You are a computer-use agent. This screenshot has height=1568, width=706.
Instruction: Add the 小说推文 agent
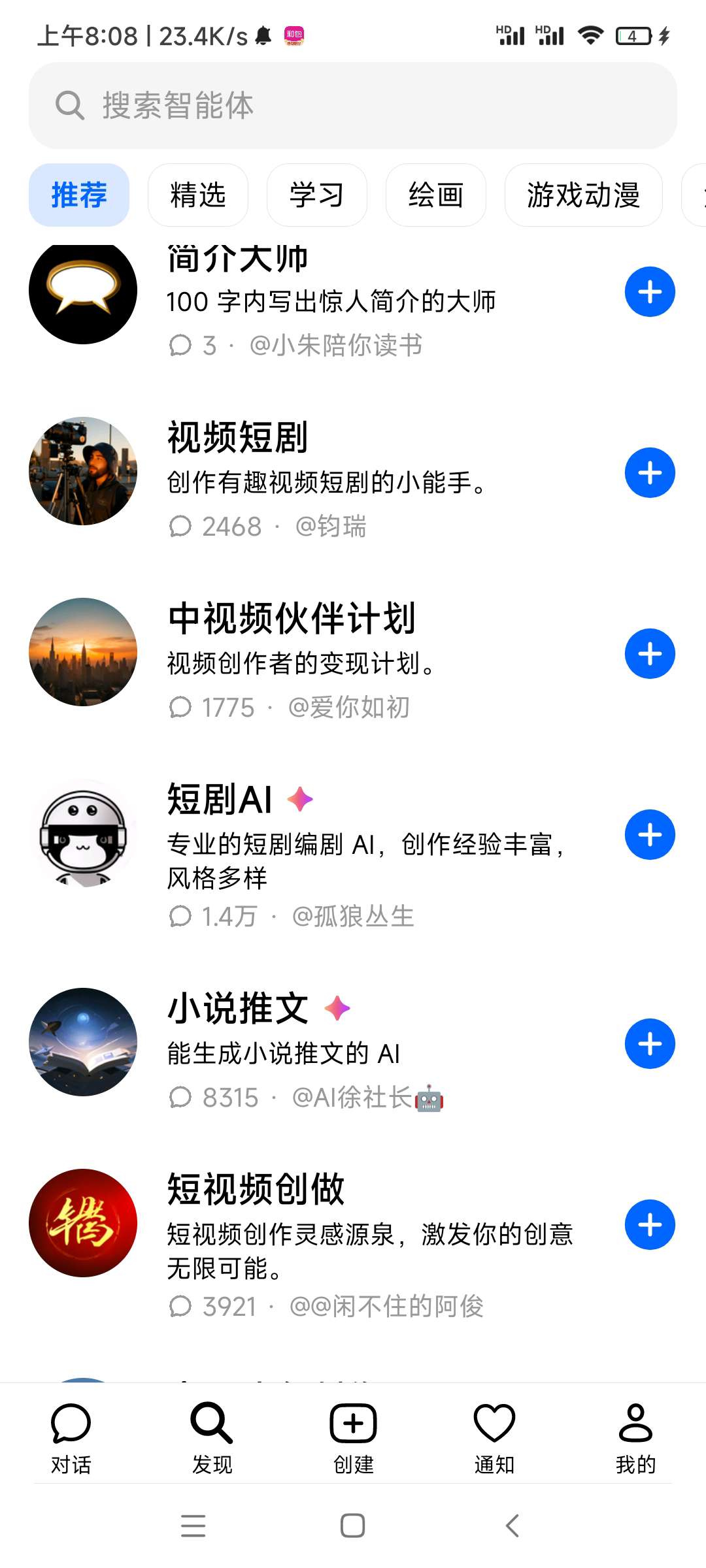(x=650, y=1044)
